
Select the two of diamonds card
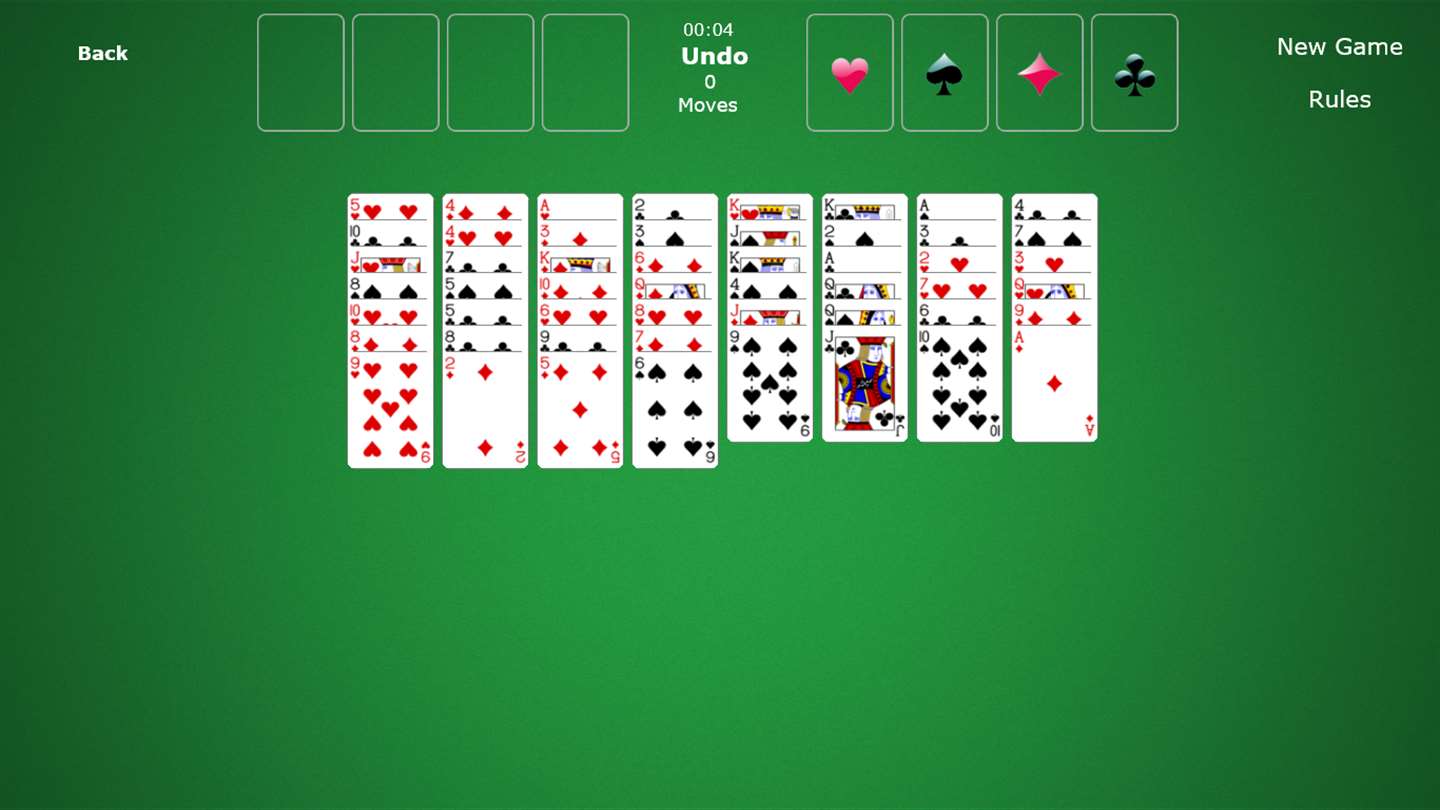click(x=485, y=412)
